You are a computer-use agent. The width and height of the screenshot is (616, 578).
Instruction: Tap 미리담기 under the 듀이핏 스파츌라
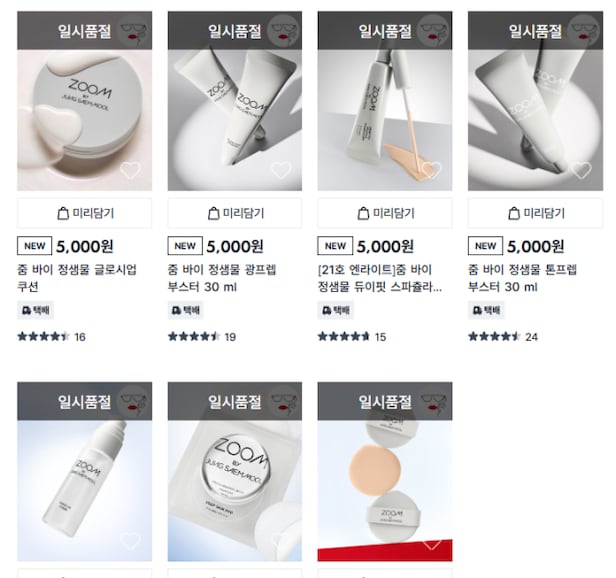coord(384,213)
